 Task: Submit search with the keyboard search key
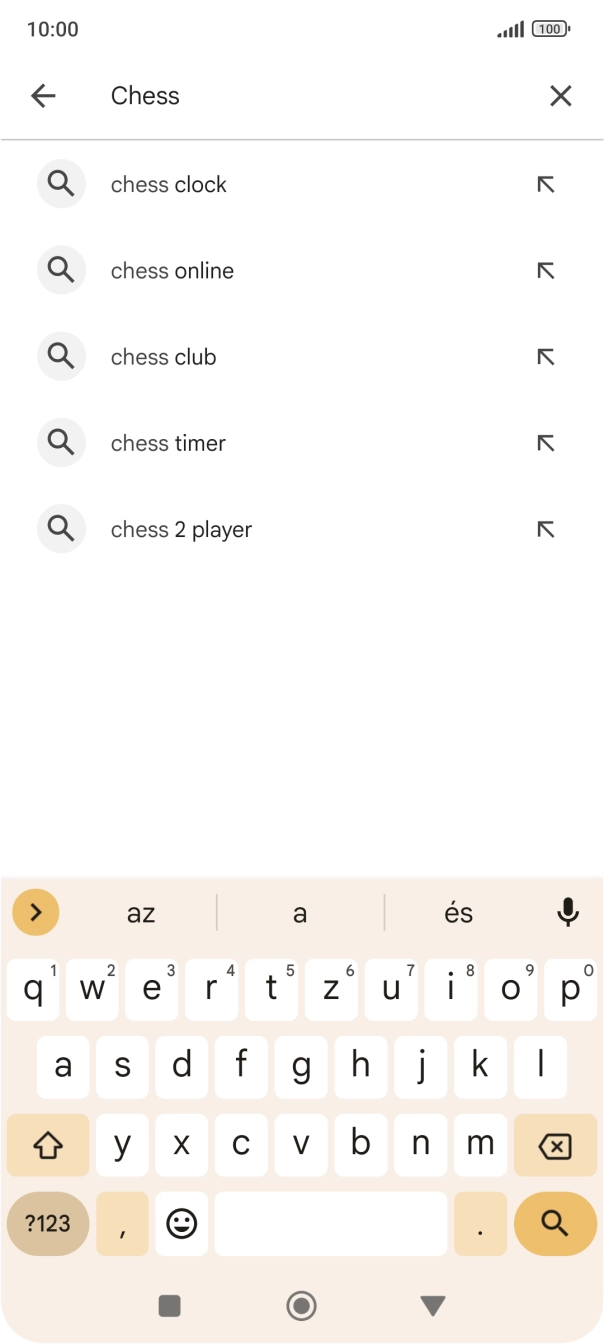(555, 1223)
